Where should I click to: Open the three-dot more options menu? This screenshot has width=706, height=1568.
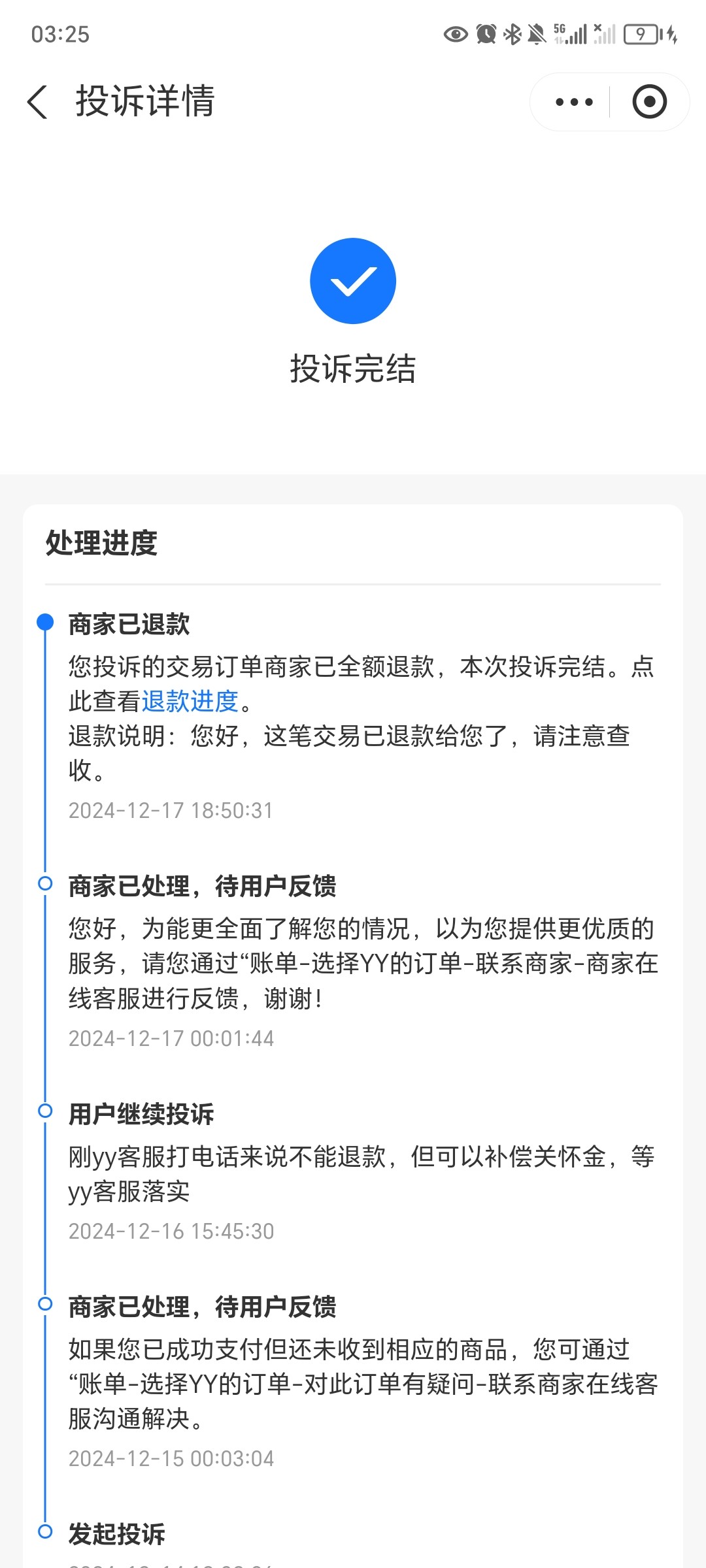(573, 102)
